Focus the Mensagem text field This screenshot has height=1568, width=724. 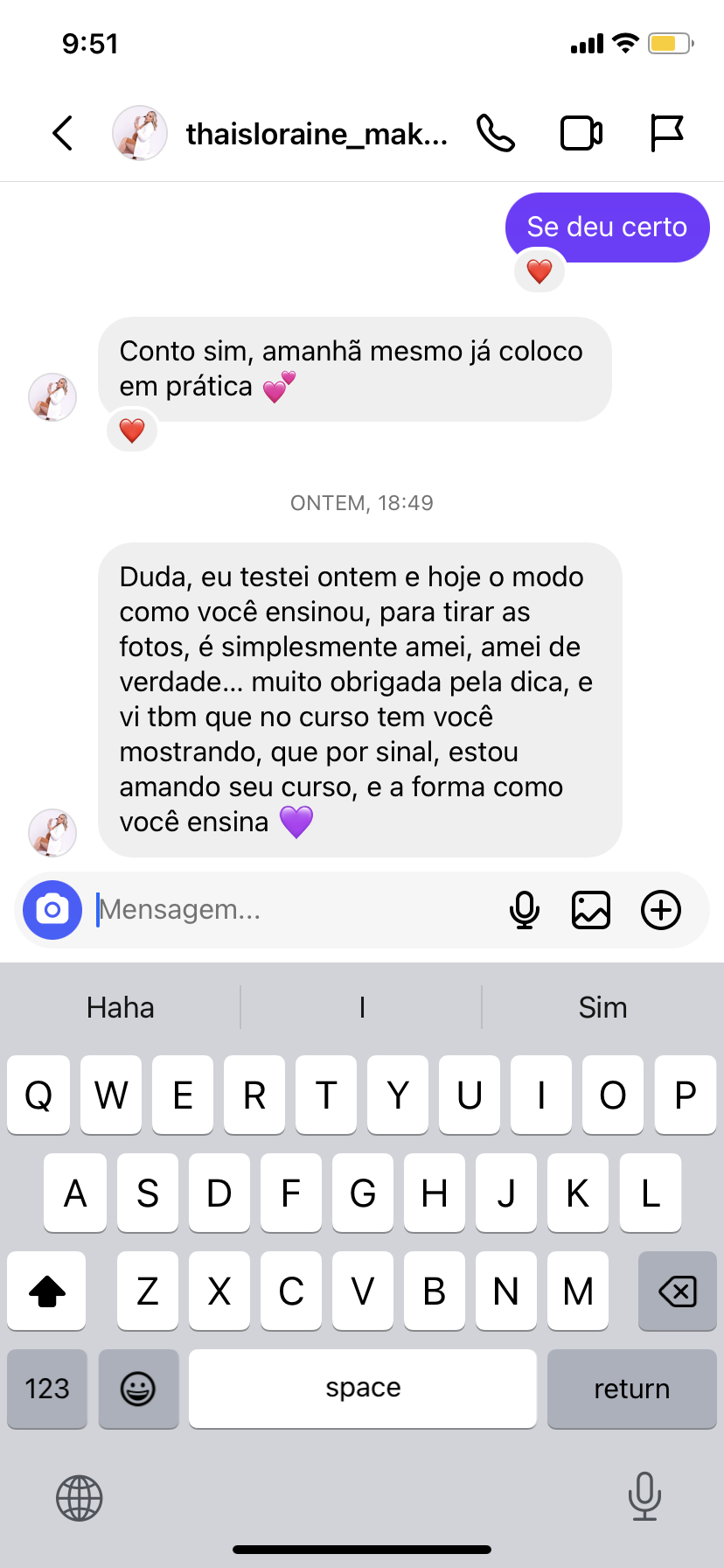pyautogui.click(x=289, y=910)
